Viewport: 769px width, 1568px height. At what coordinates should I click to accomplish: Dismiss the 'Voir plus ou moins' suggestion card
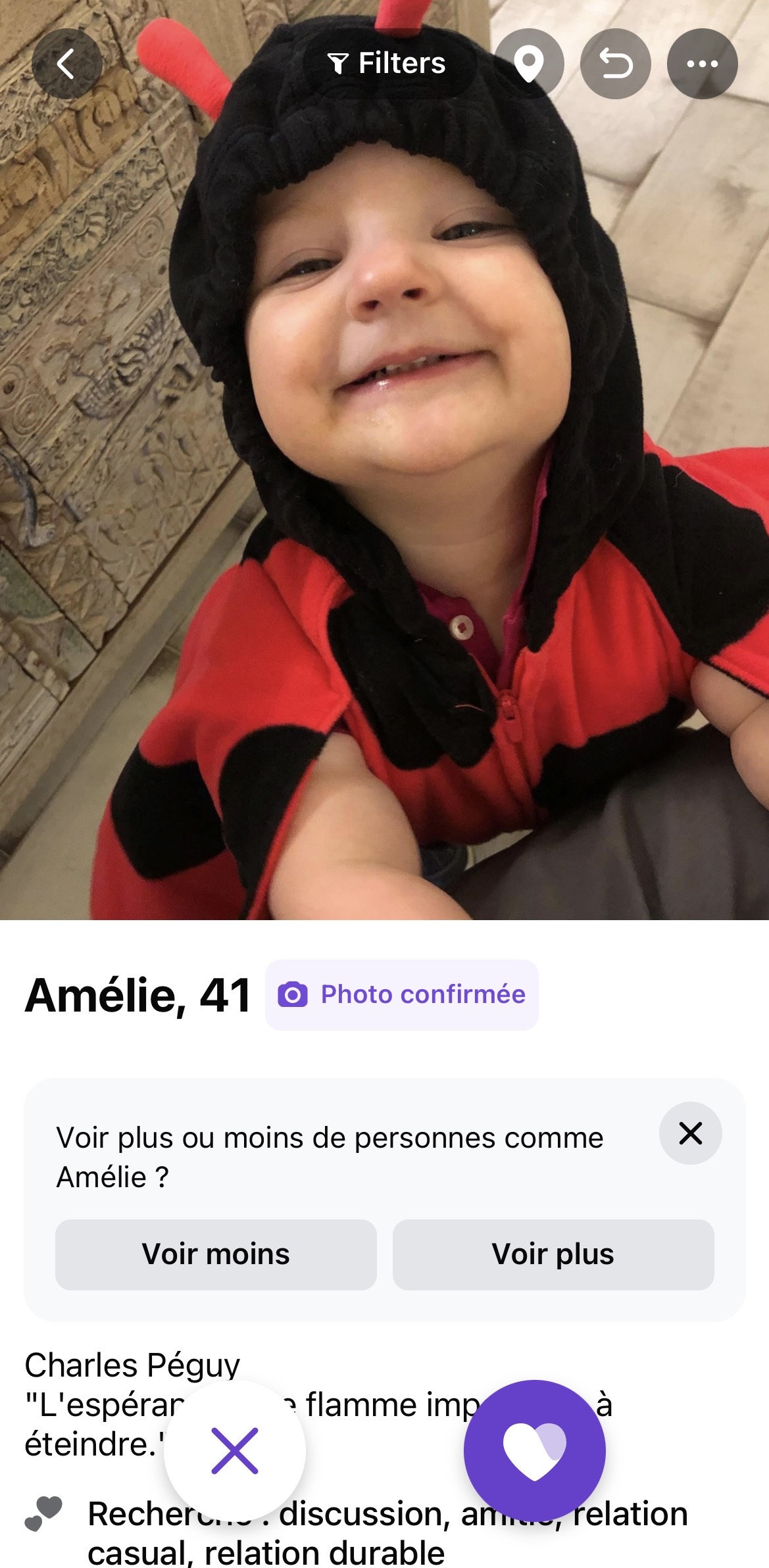click(x=690, y=1133)
